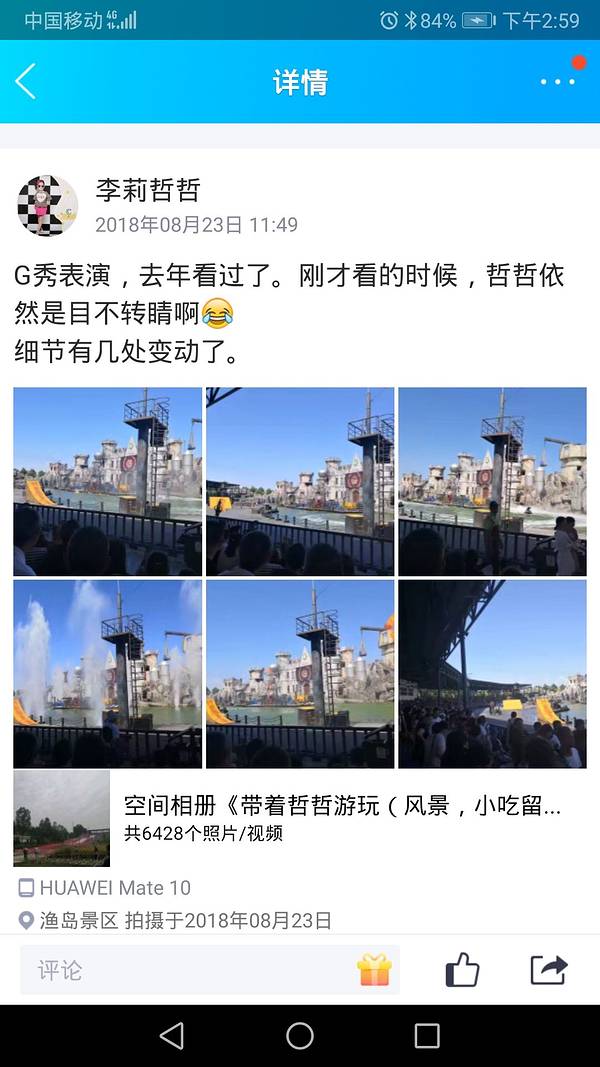Viewport: 600px width, 1067px height.
Task: Share this post
Action: coord(548,969)
